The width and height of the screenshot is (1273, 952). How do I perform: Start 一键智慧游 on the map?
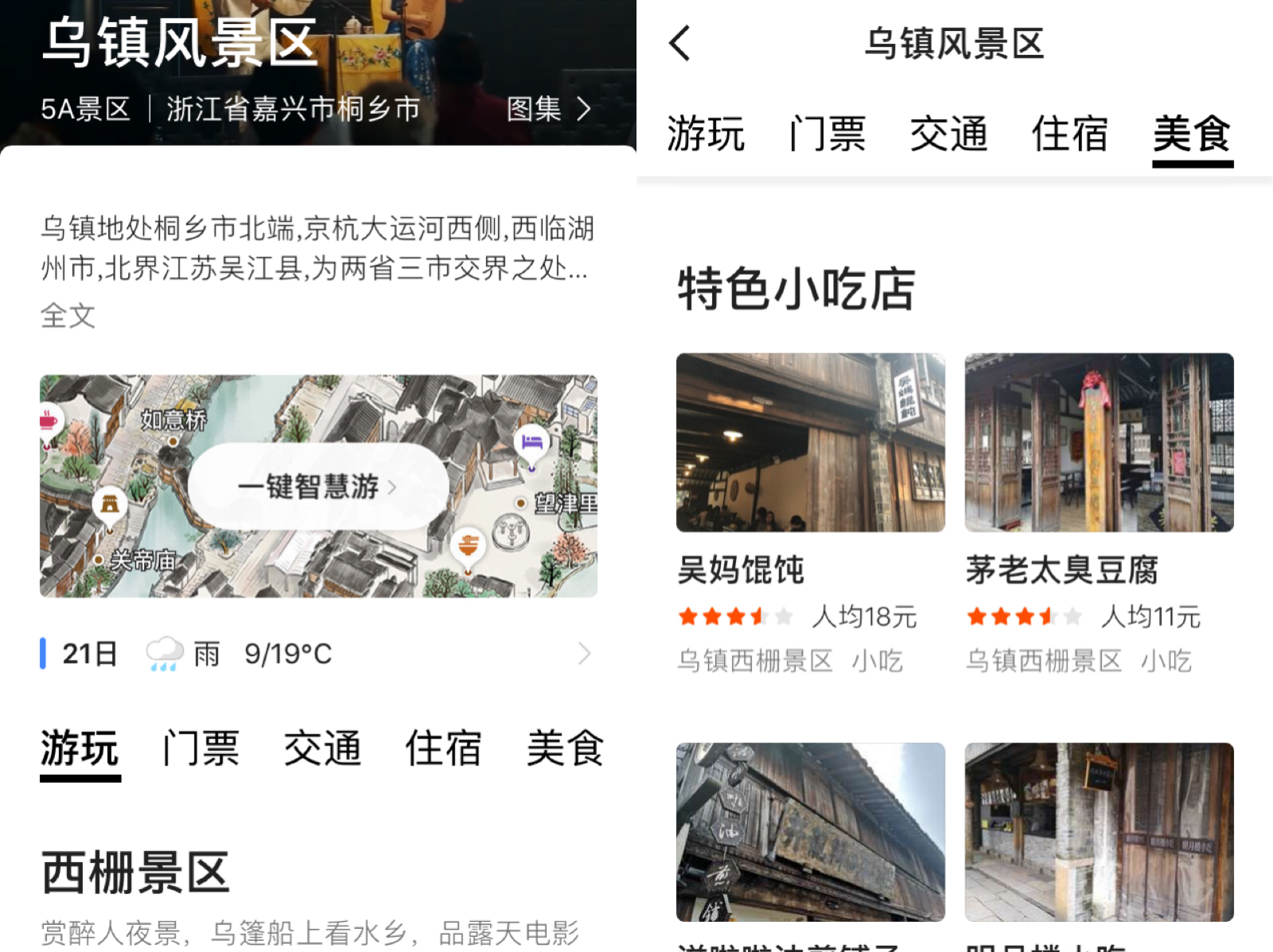317,487
